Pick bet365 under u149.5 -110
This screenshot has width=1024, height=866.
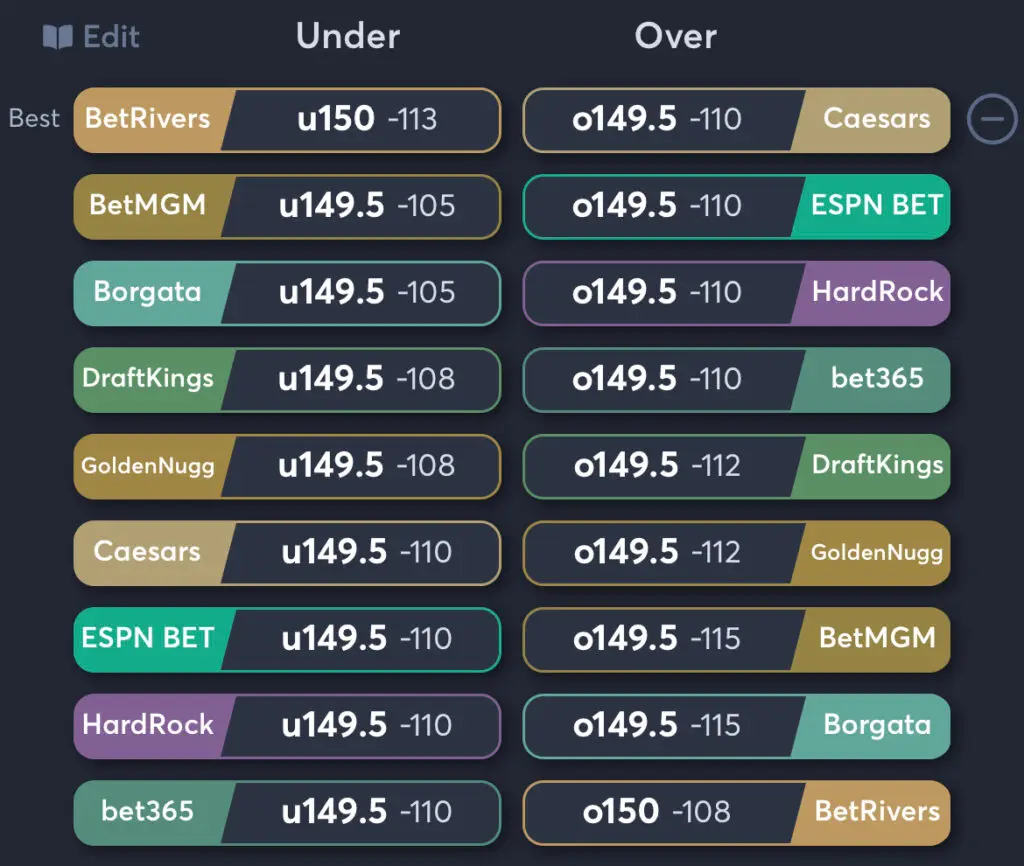[287, 812]
